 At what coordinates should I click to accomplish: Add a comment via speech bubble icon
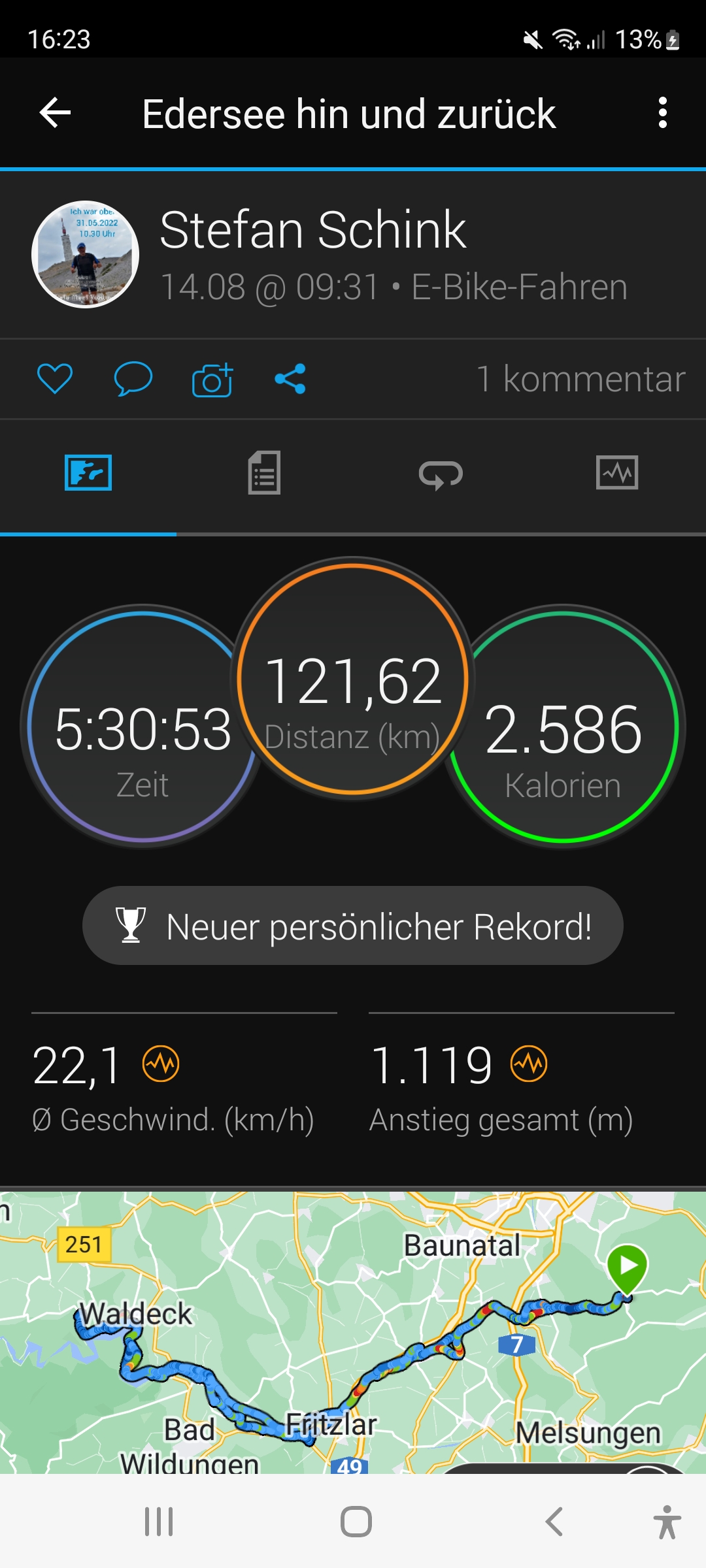pos(133,379)
